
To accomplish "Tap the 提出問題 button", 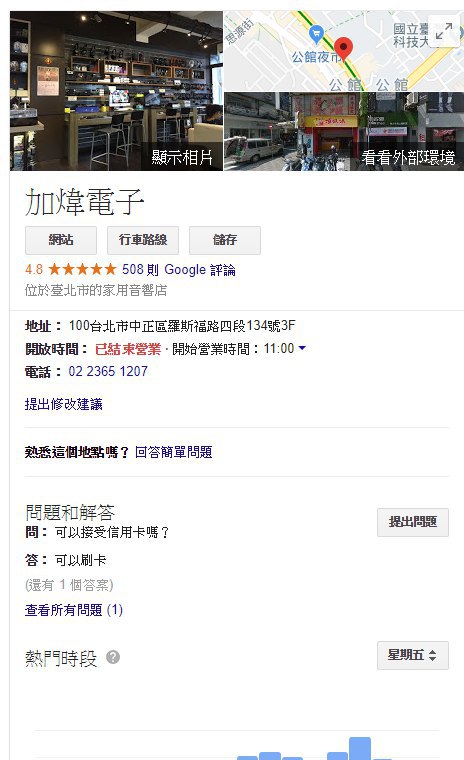I will (413, 522).
